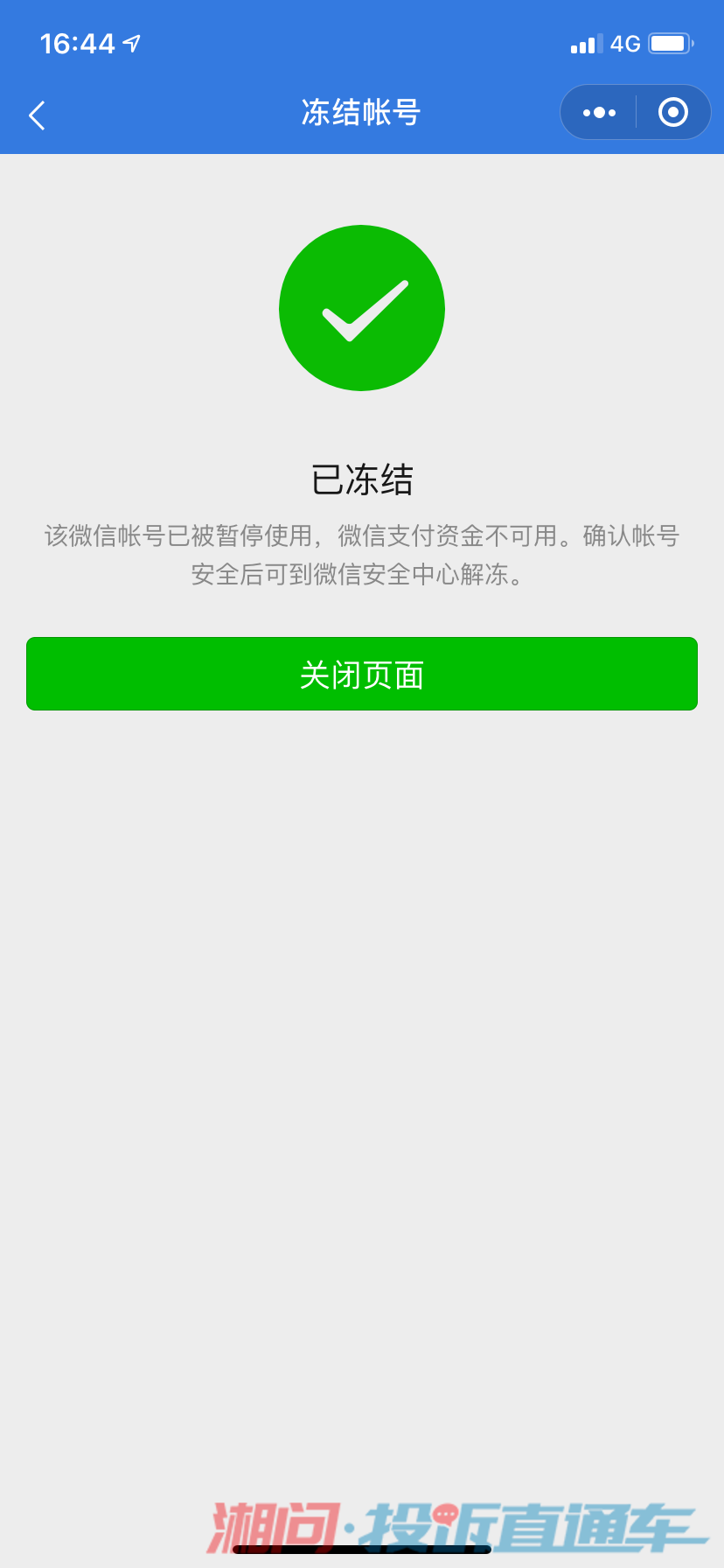Tap the 关闭页面 close page button

coord(362,674)
